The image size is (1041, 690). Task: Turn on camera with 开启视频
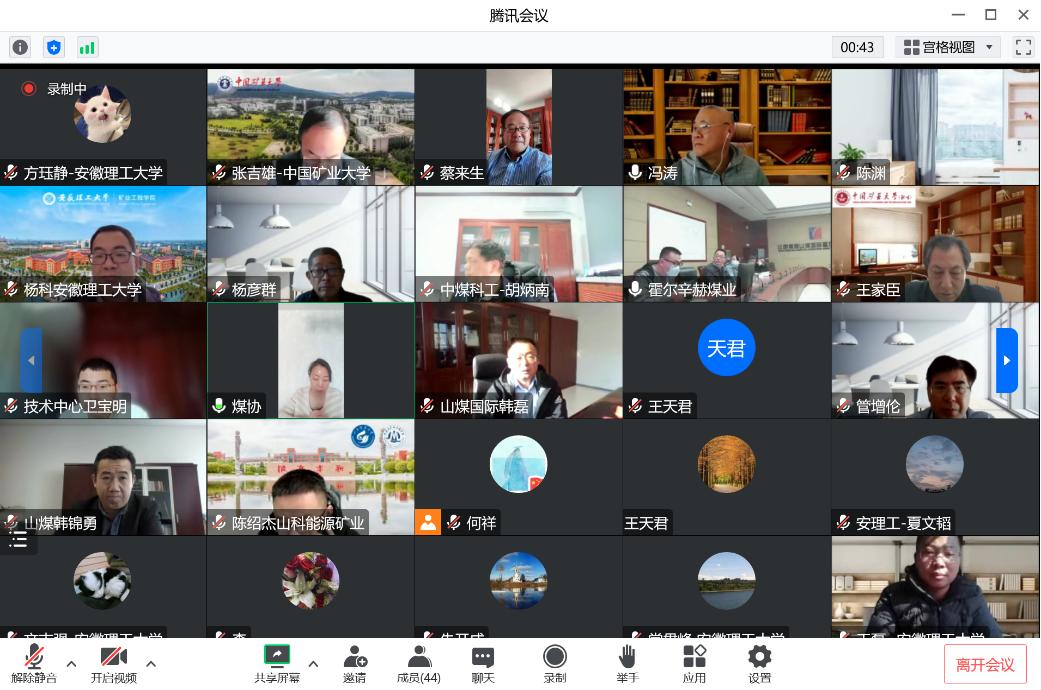pyautogui.click(x=113, y=662)
